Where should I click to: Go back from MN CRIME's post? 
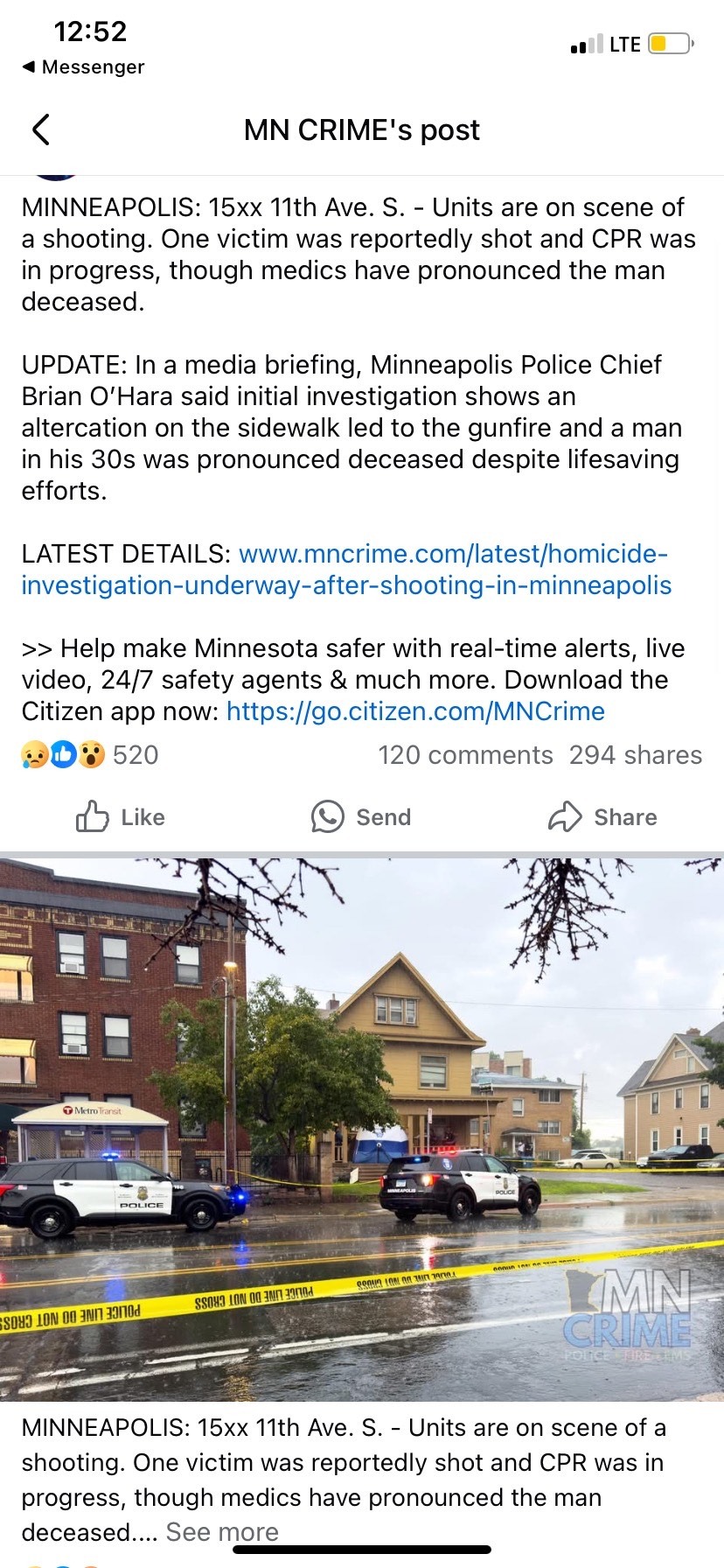point(41,129)
